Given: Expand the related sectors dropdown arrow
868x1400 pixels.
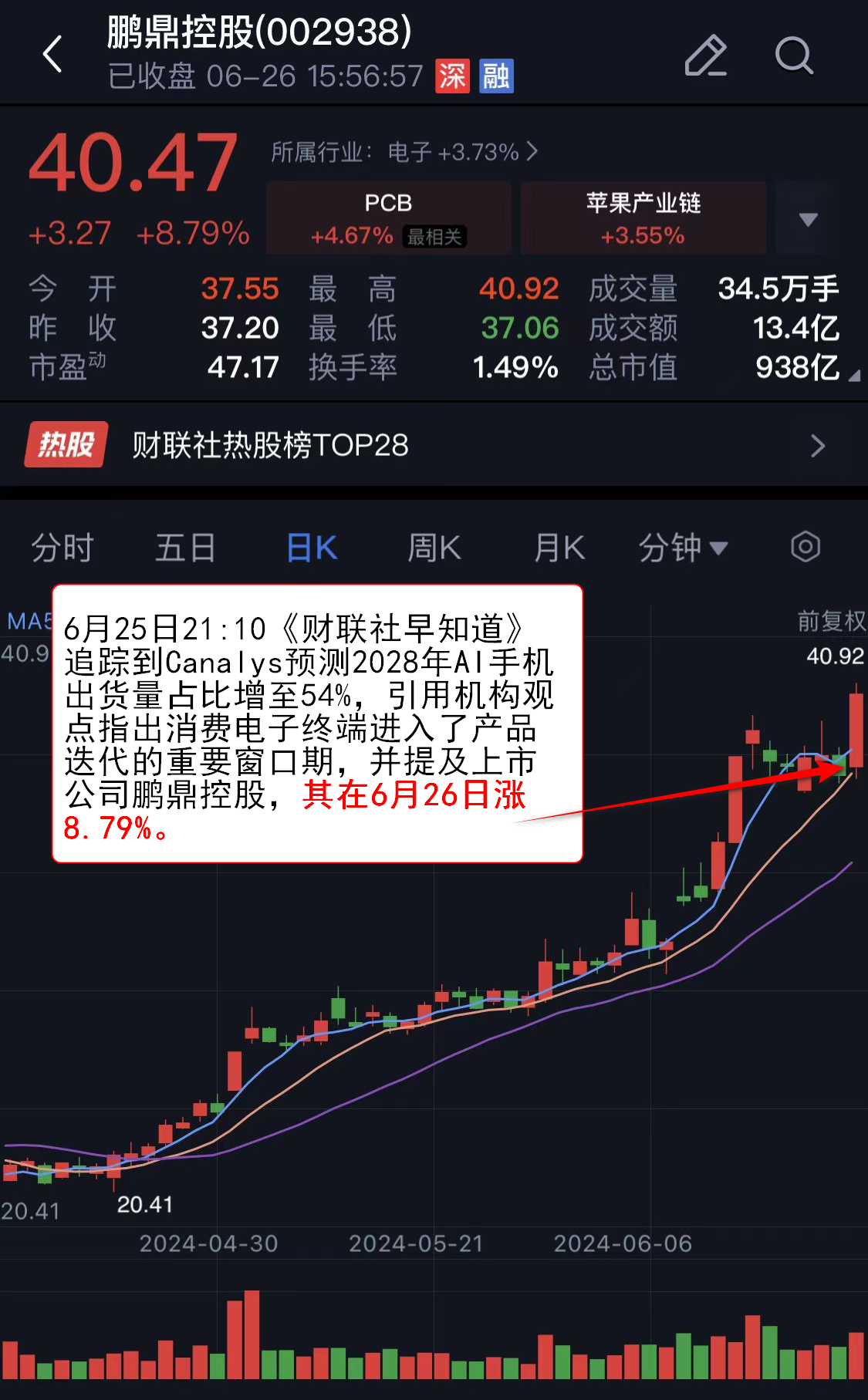Looking at the screenshot, I should click(807, 220).
